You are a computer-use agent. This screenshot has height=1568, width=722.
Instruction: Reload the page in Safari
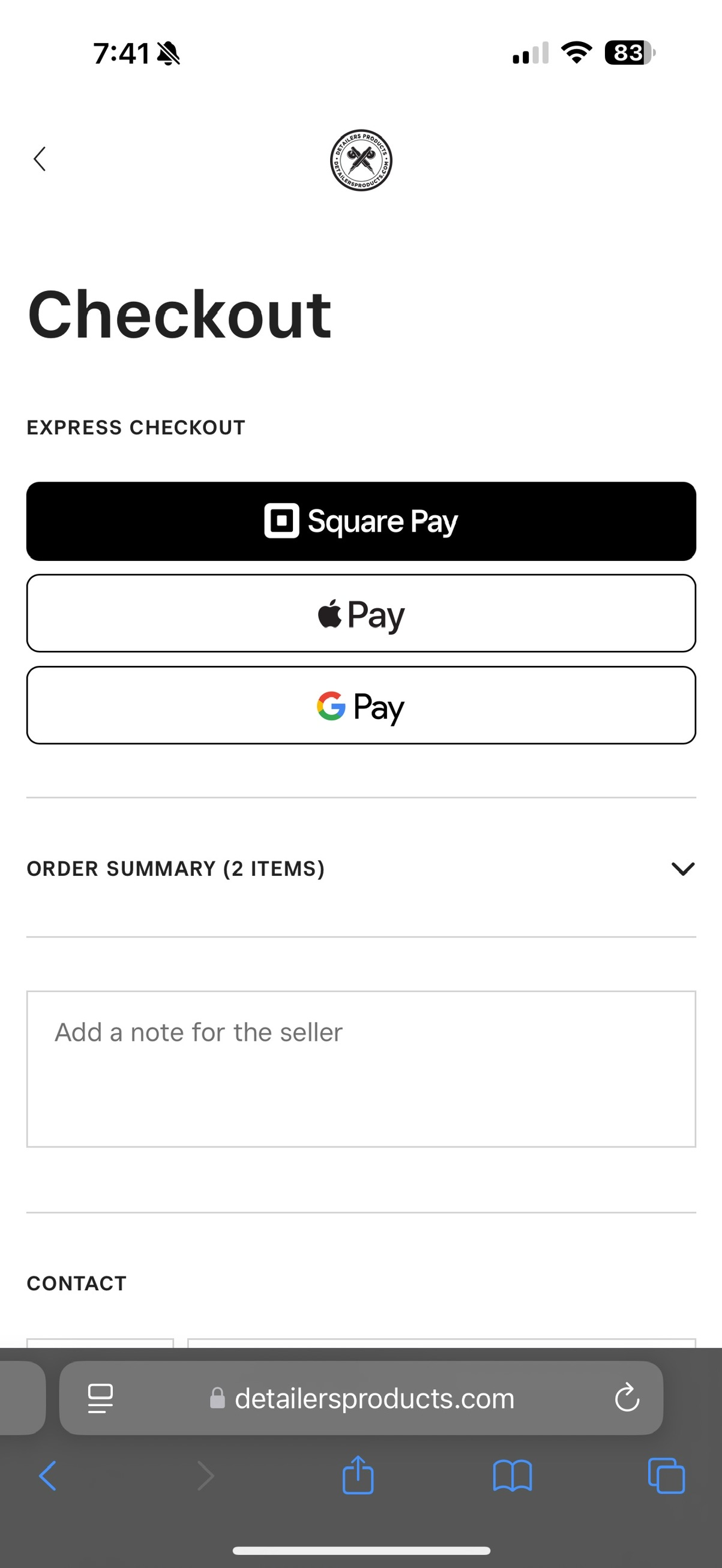tap(627, 1398)
